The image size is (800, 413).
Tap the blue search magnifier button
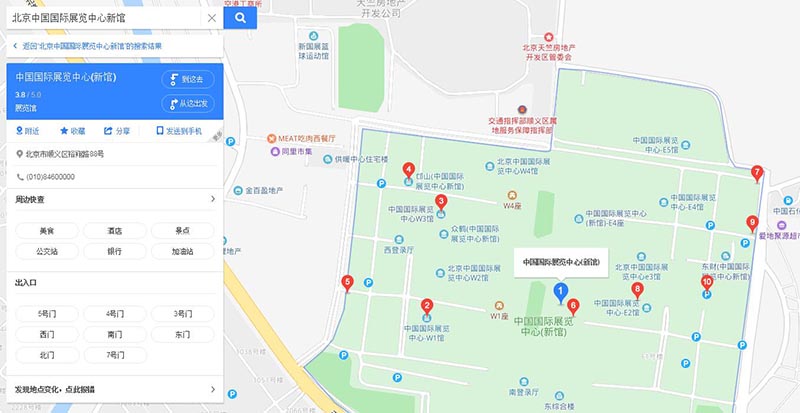tap(240, 17)
